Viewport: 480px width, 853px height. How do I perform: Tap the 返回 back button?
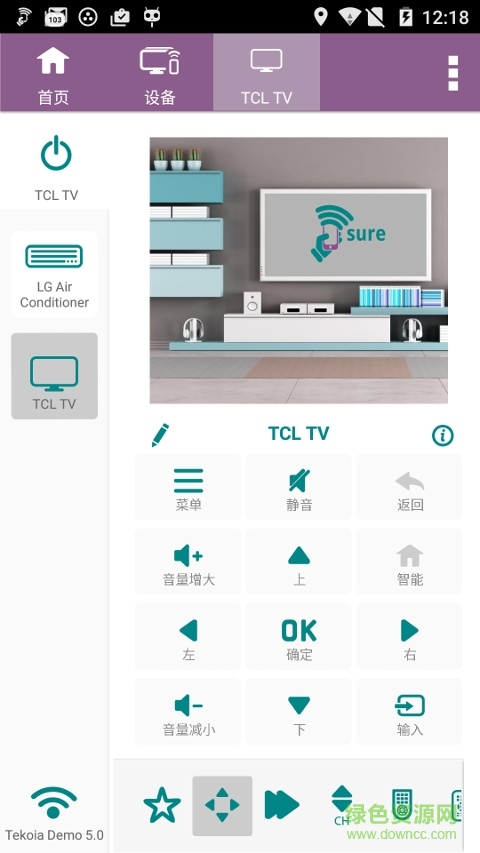(409, 487)
